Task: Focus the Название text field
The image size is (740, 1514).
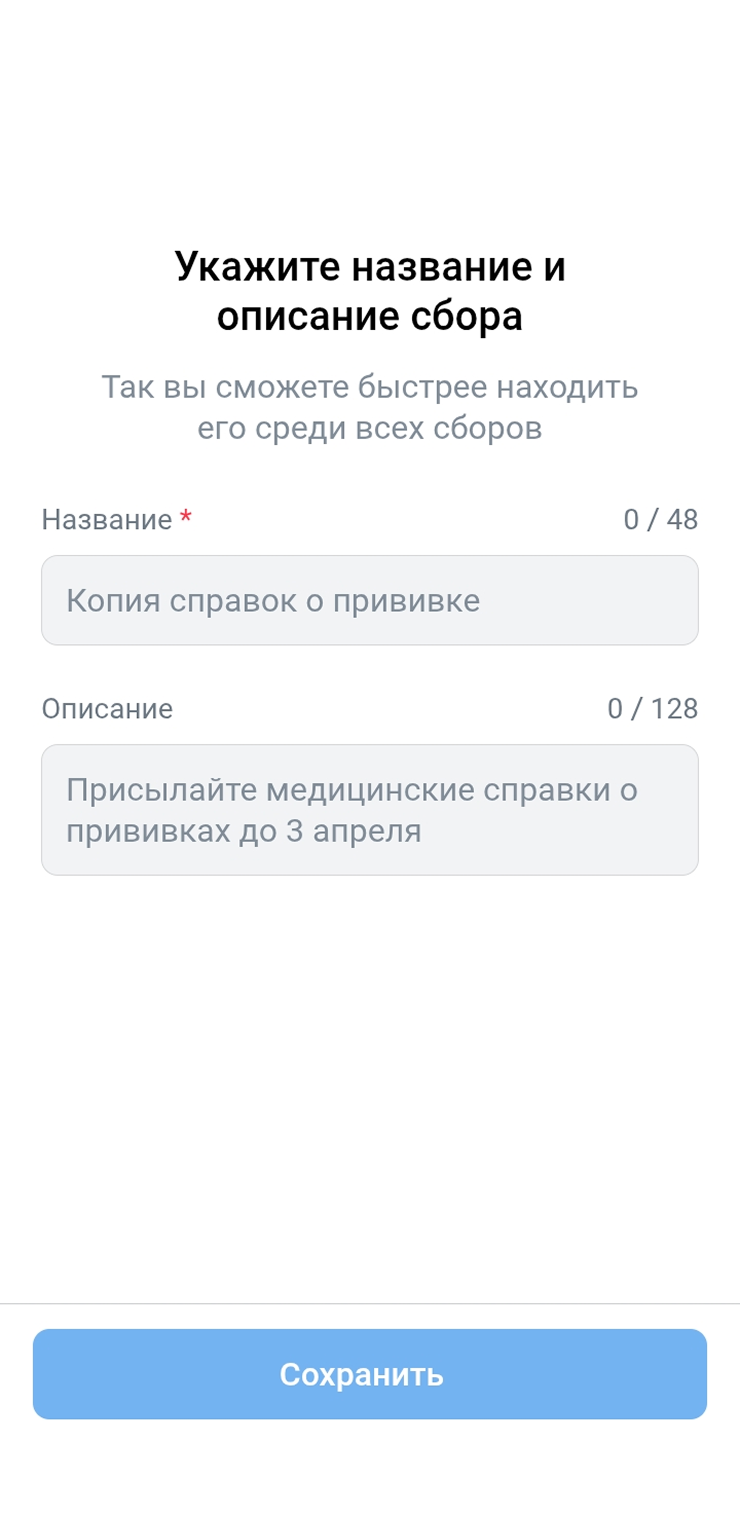Action: pyautogui.click(x=369, y=600)
